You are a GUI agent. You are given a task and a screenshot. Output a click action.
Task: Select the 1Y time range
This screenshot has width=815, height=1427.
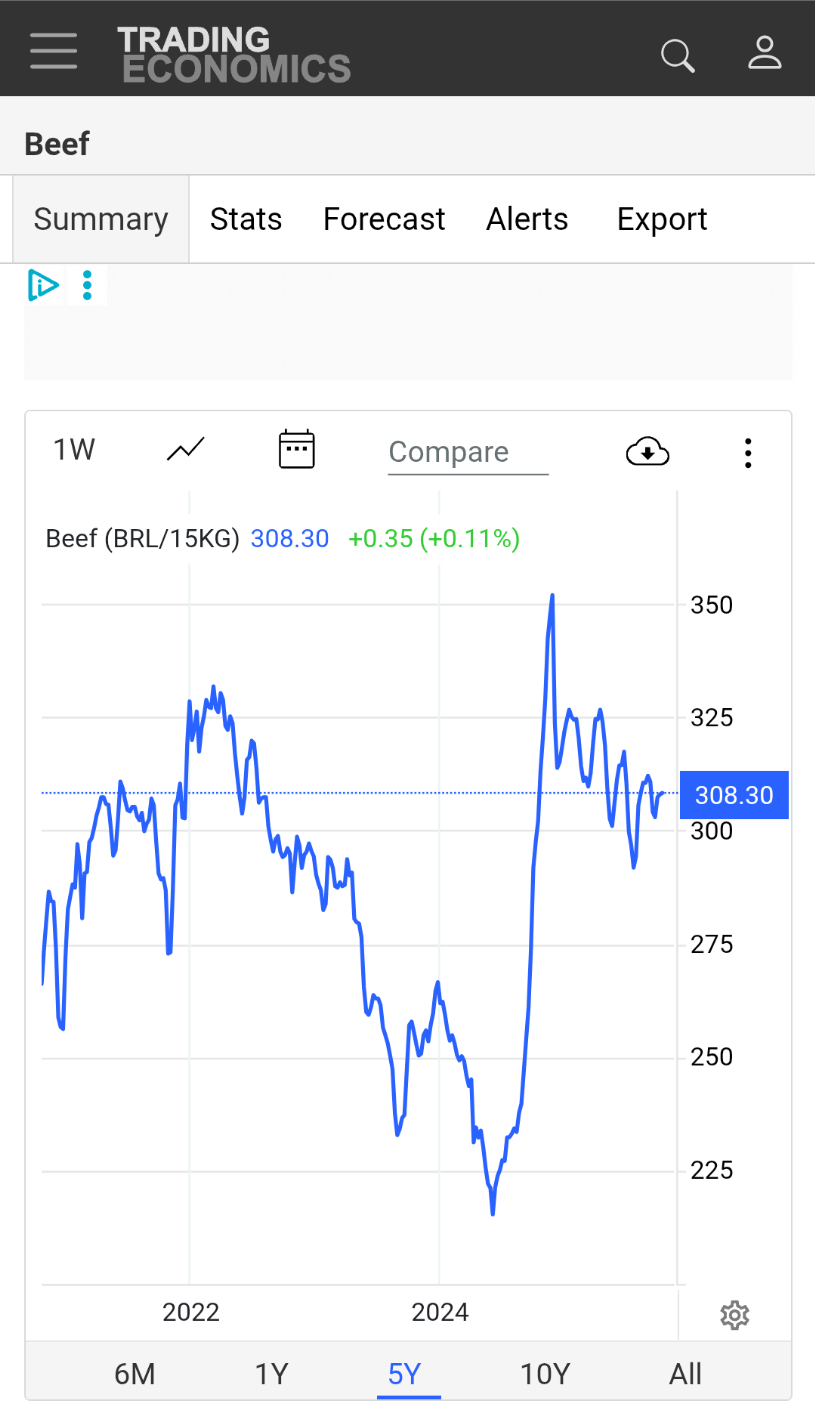[x=271, y=1374]
